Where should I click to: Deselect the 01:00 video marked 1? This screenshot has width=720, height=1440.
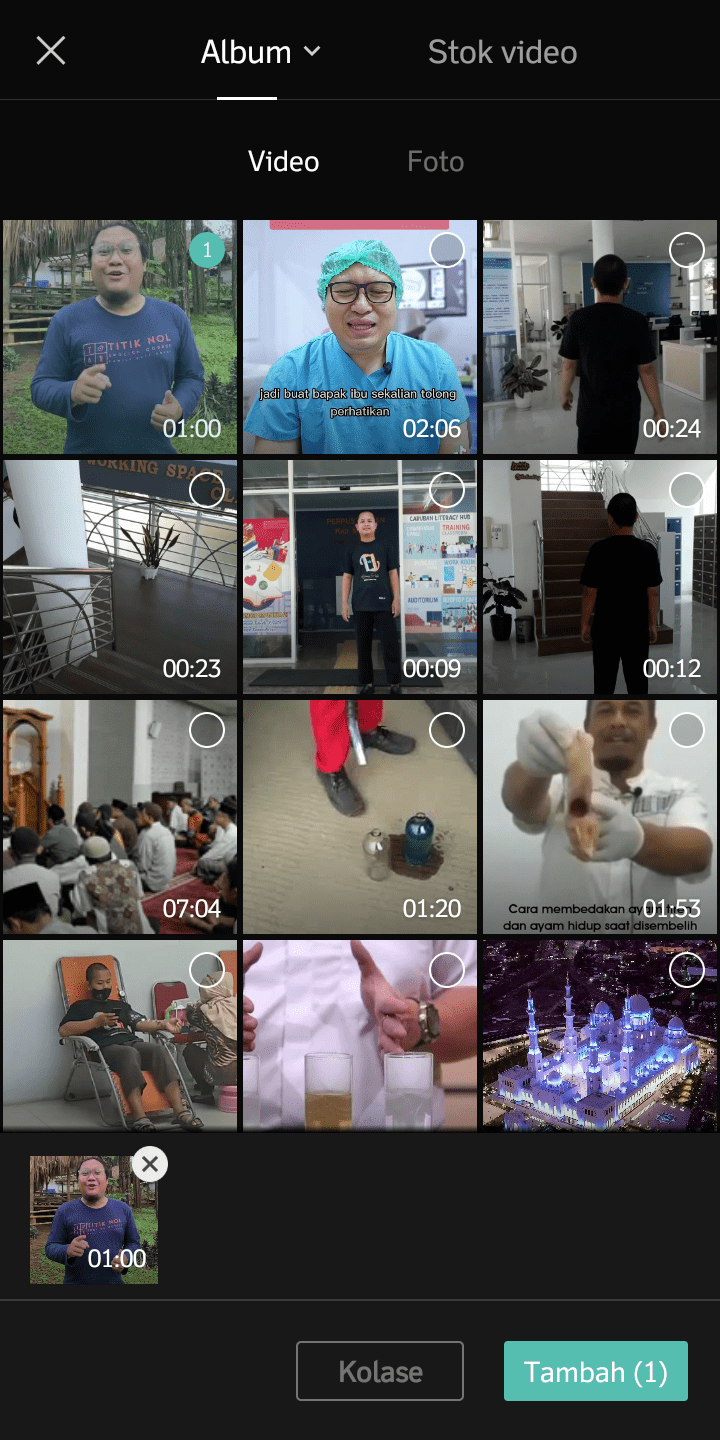(207, 250)
